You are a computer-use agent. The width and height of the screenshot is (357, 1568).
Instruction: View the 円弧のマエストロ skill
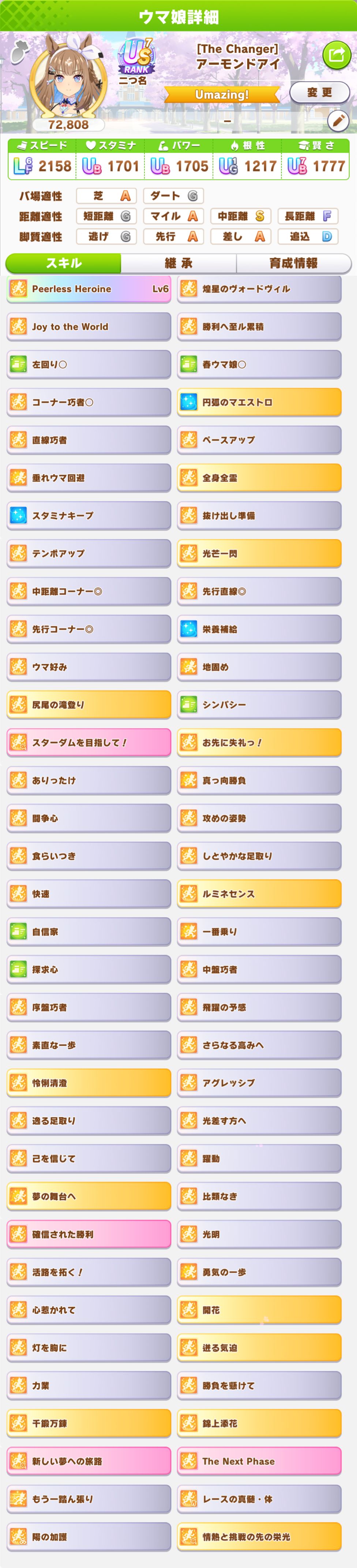pos(259,402)
